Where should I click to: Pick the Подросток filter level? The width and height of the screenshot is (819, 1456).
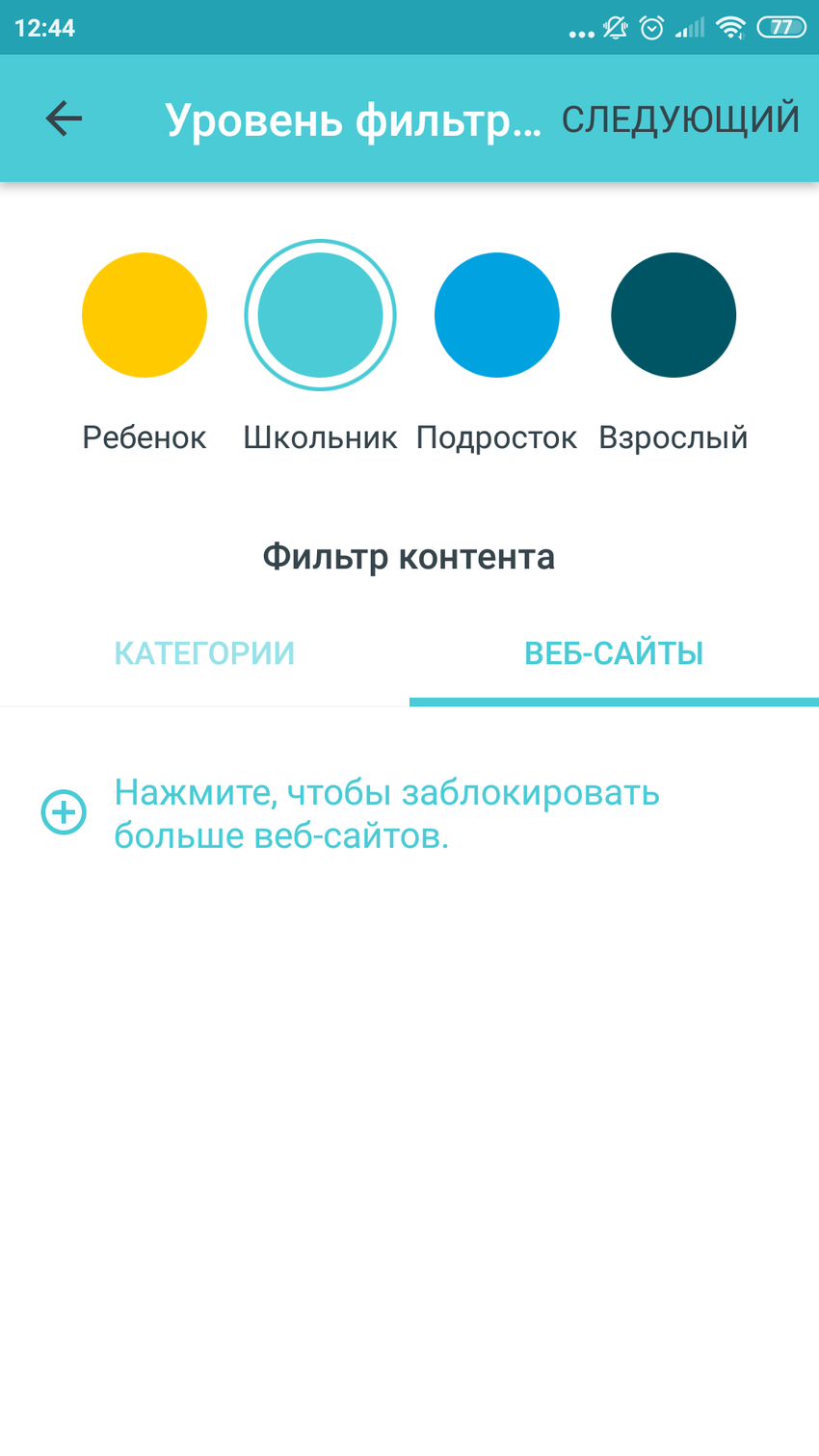pyautogui.click(x=496, y=315)
